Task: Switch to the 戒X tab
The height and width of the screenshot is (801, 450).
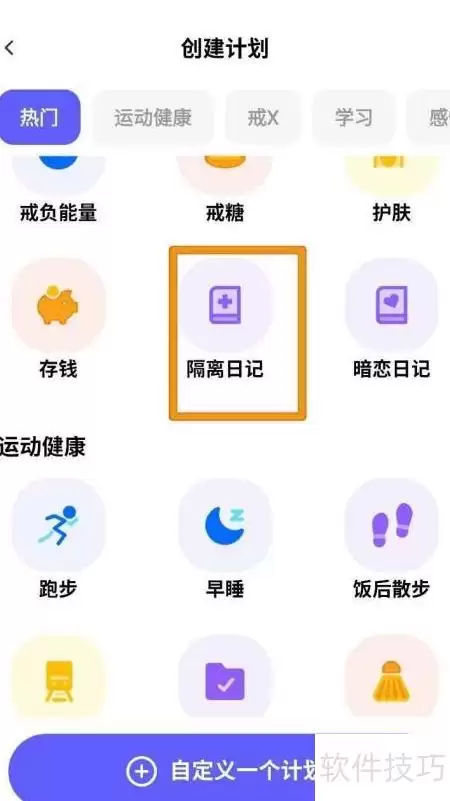Action: click(263, 118)
